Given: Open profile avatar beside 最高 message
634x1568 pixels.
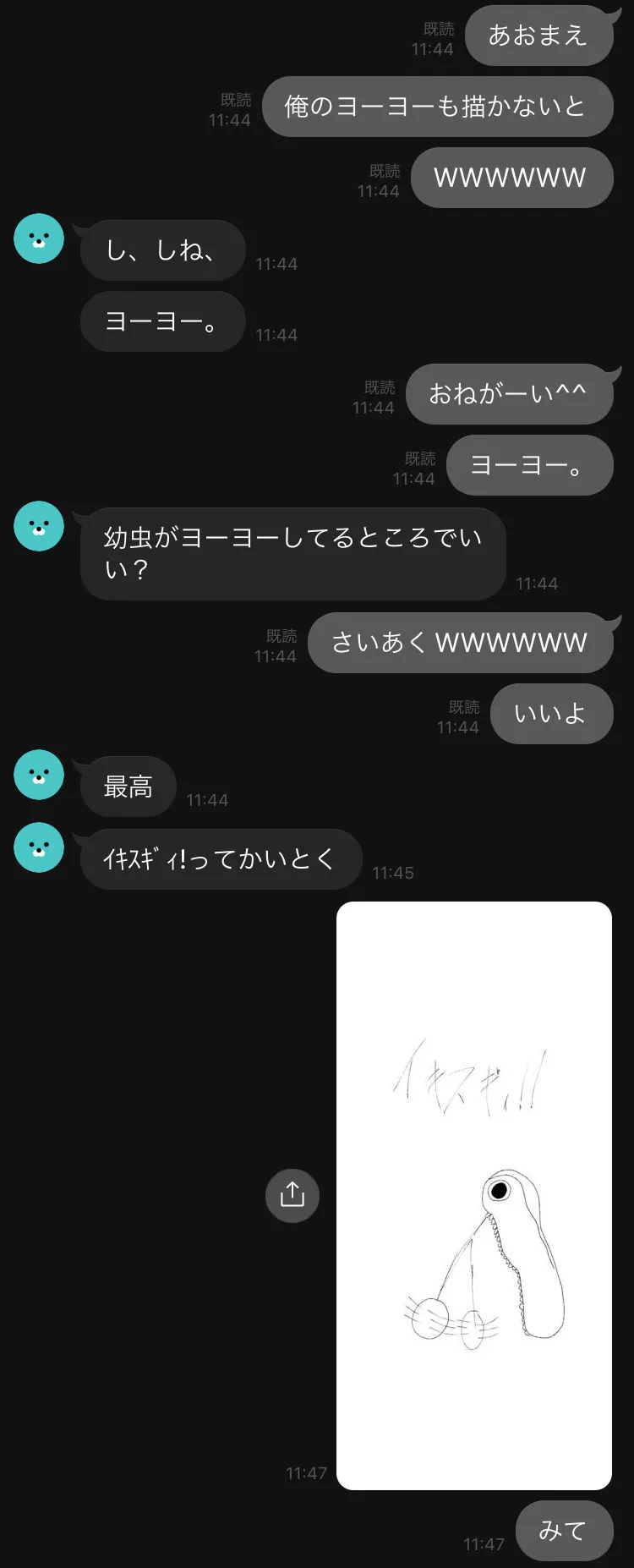Looking at the screenshot, I should 39,775.
